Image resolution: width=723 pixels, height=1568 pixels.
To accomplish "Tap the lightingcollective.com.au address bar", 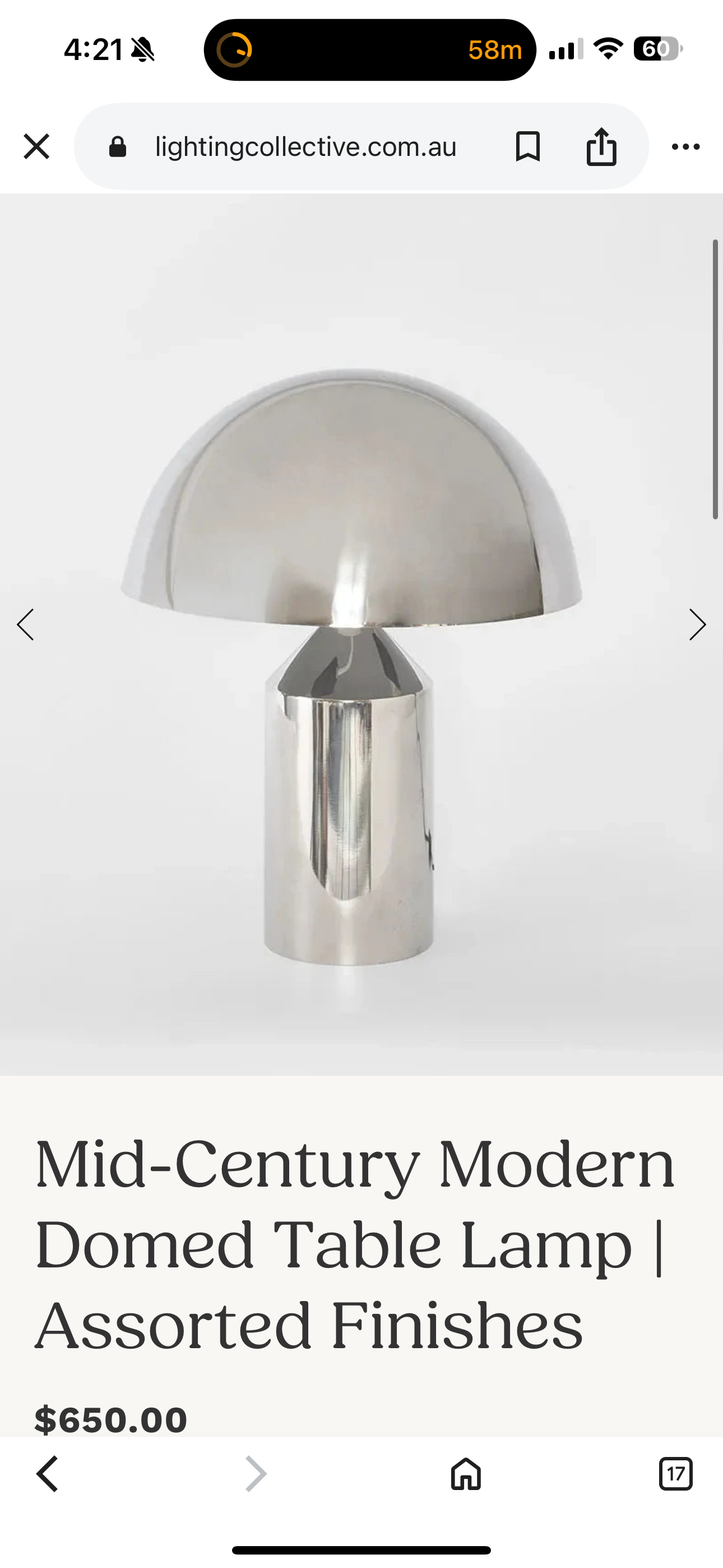I will (x=304, y=147).
